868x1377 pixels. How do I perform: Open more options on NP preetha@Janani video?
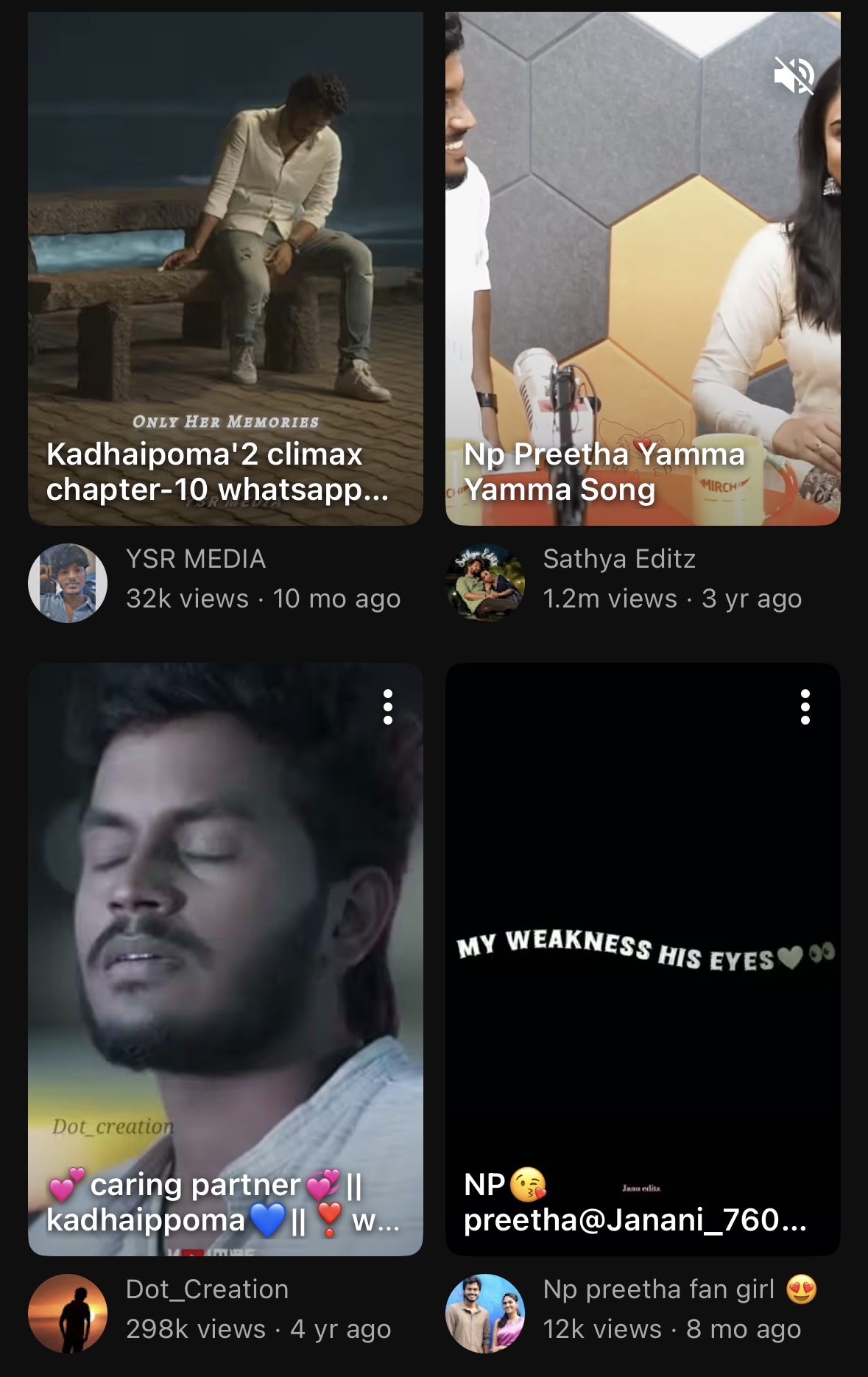(x=805, y=707)
